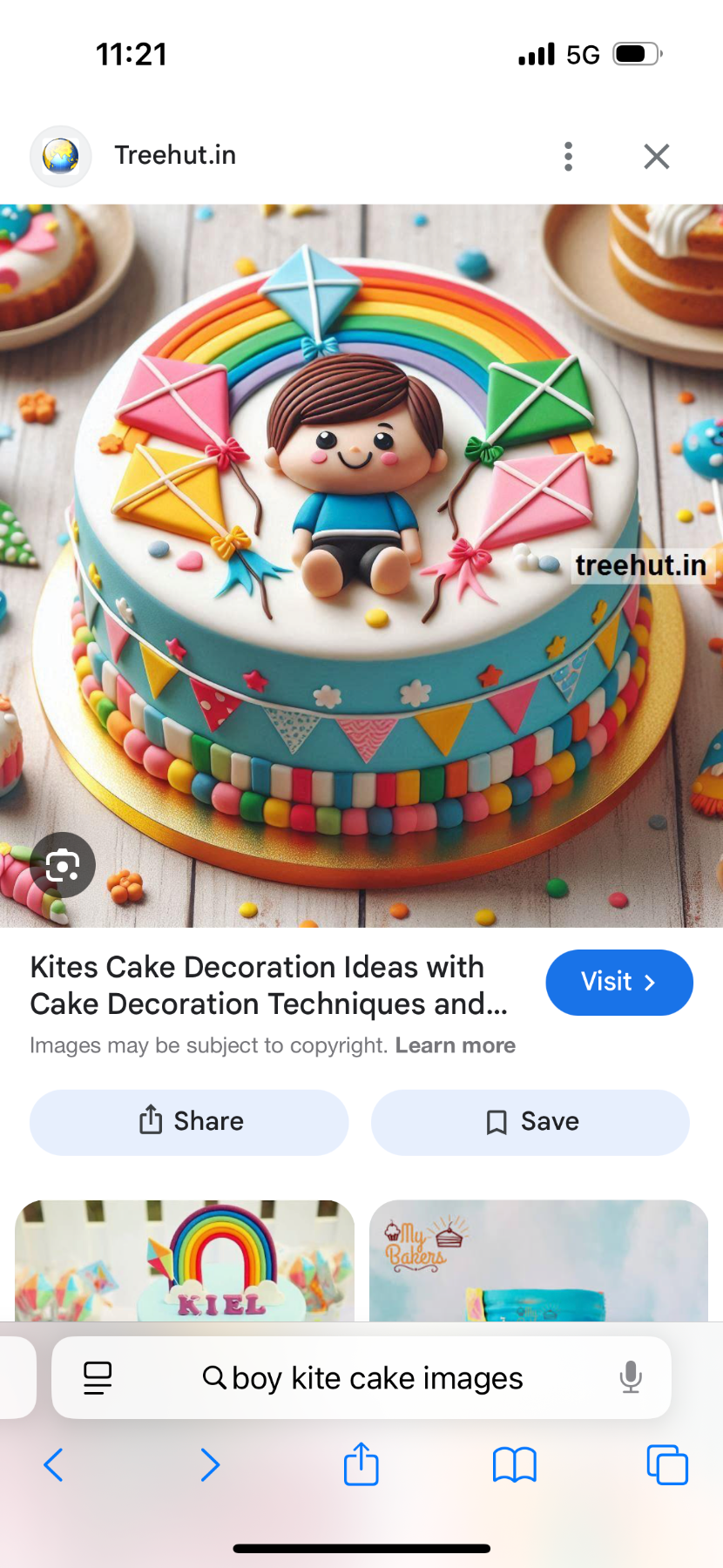Open the My Bakers cake thumbnail

pyautogui.click(x=538, y=1260)
